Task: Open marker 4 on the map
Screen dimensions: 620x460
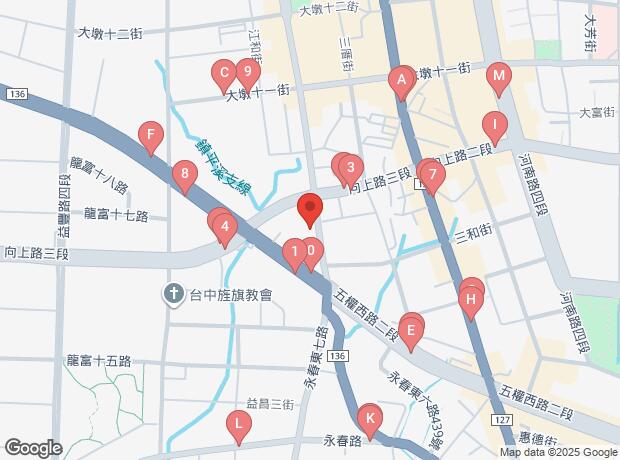Action: (225, 226)
